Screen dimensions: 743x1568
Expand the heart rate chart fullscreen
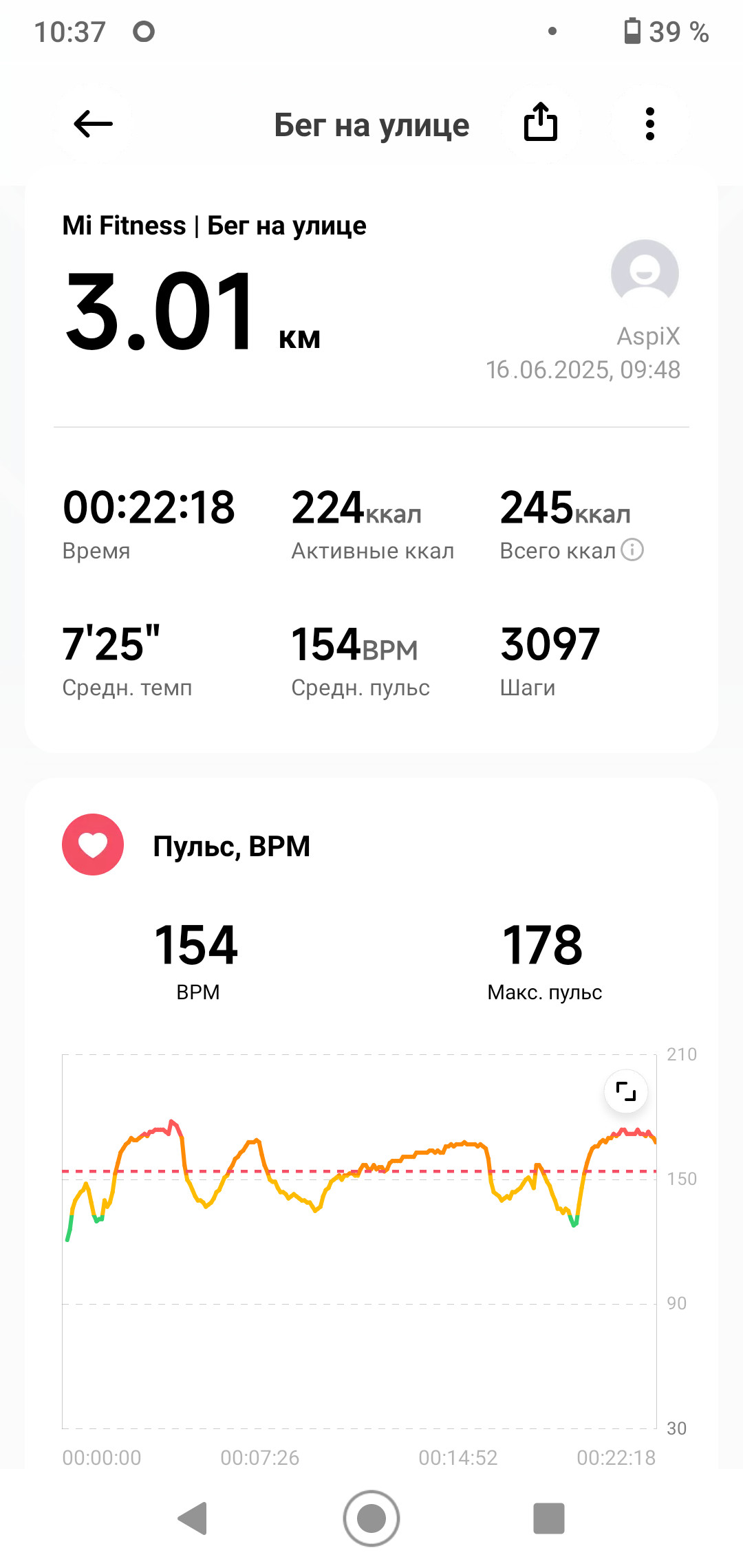pos(625,1091)
